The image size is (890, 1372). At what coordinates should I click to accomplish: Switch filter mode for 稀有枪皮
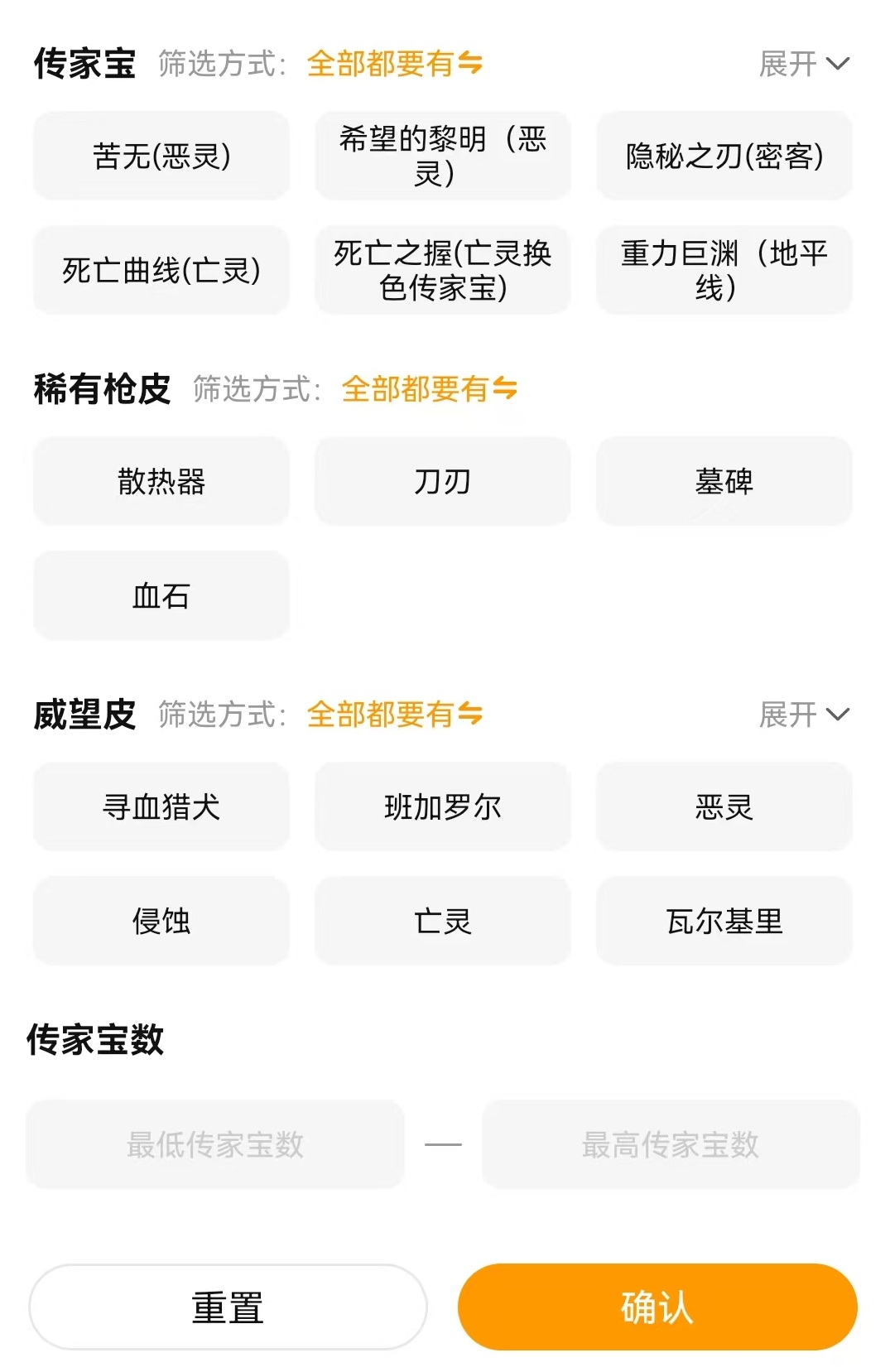[x=429, y=389]
